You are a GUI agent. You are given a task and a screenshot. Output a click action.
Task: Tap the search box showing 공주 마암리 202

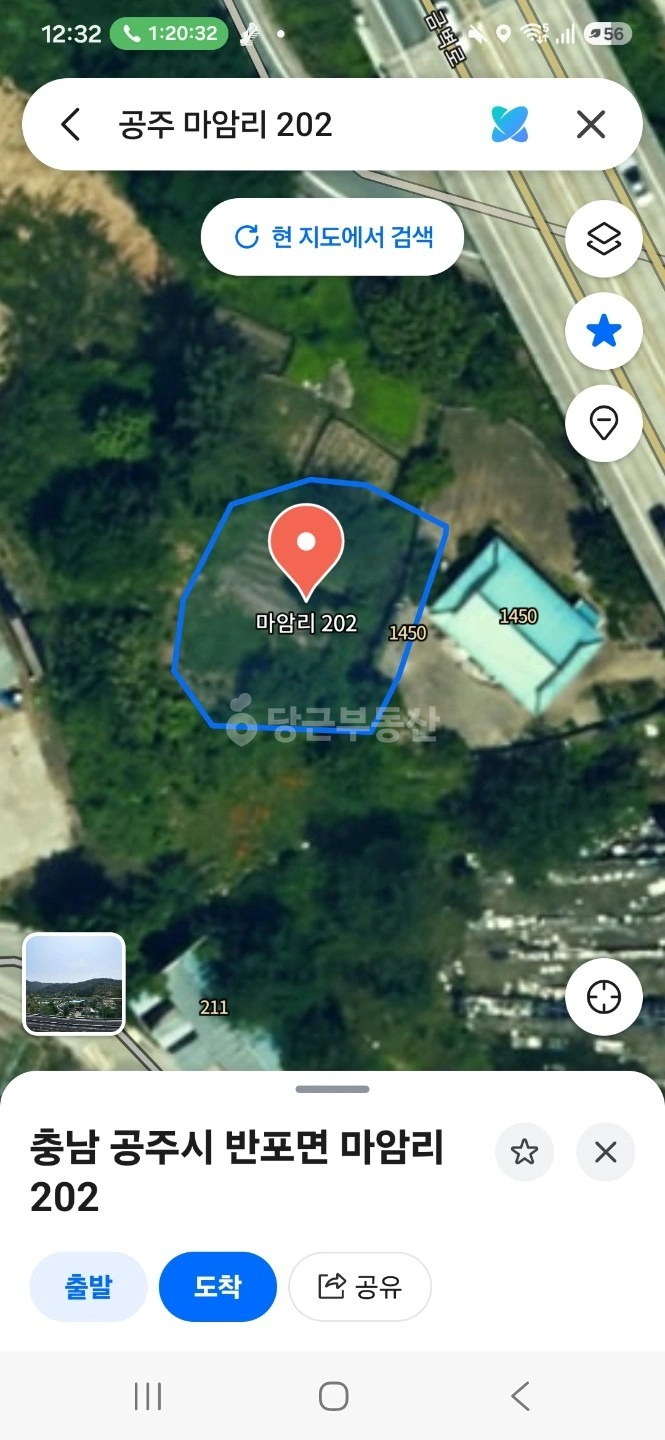click(290, 125)
